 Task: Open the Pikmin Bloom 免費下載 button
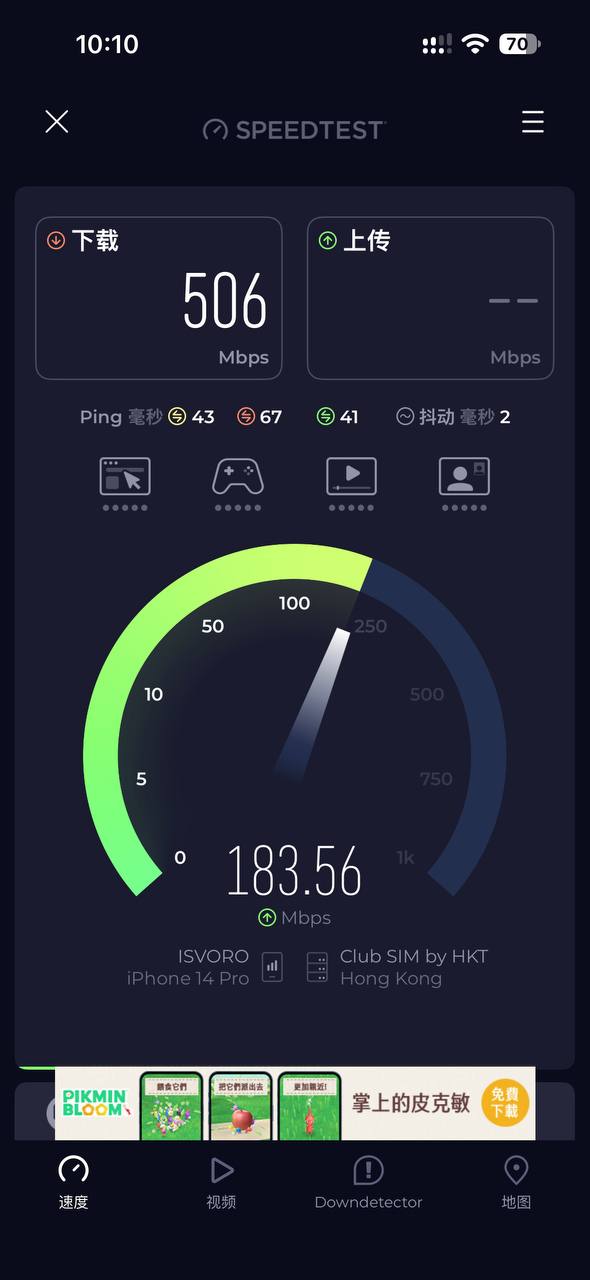pyautogui.click(x=505, y=1103)
